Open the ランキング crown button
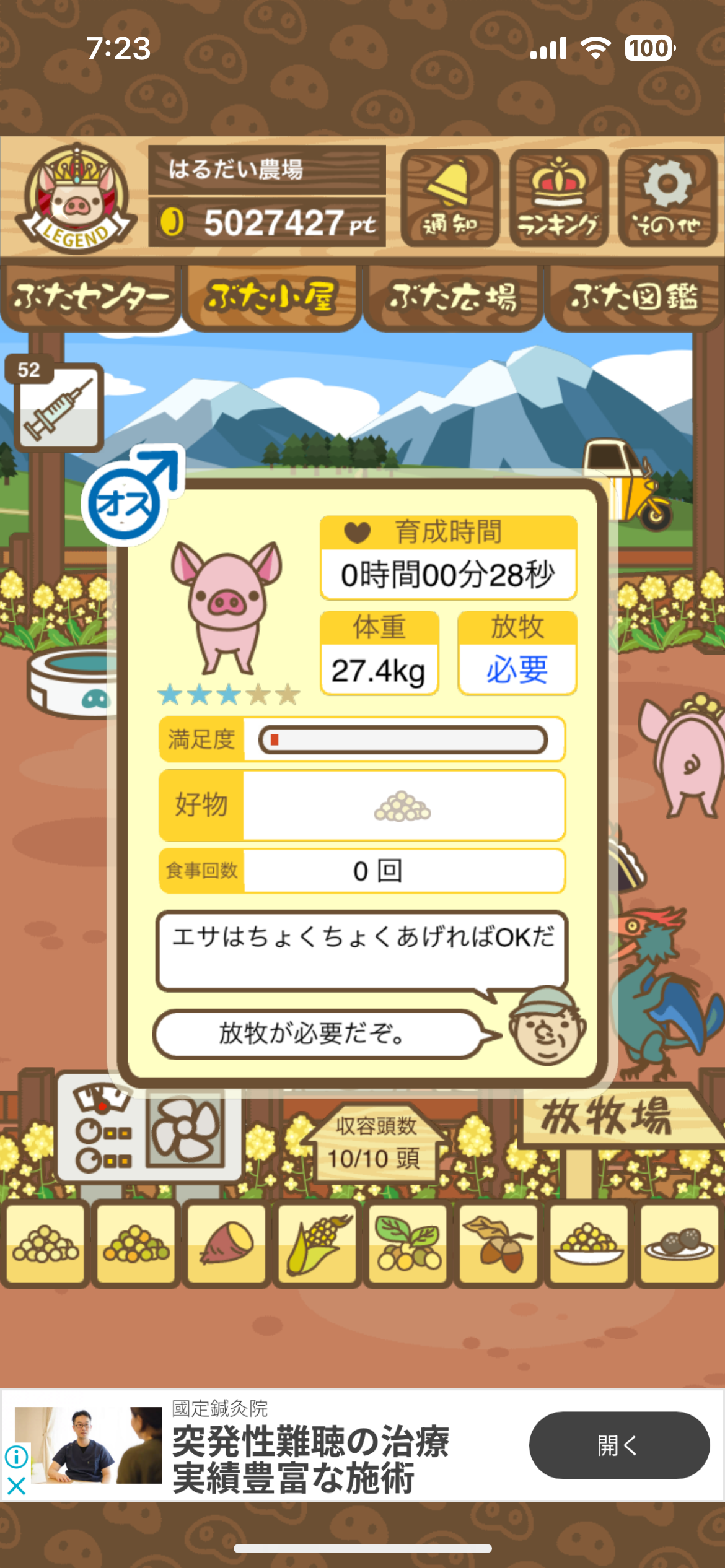The width and height of the screenshot is (725, 1568). (558, 198)
